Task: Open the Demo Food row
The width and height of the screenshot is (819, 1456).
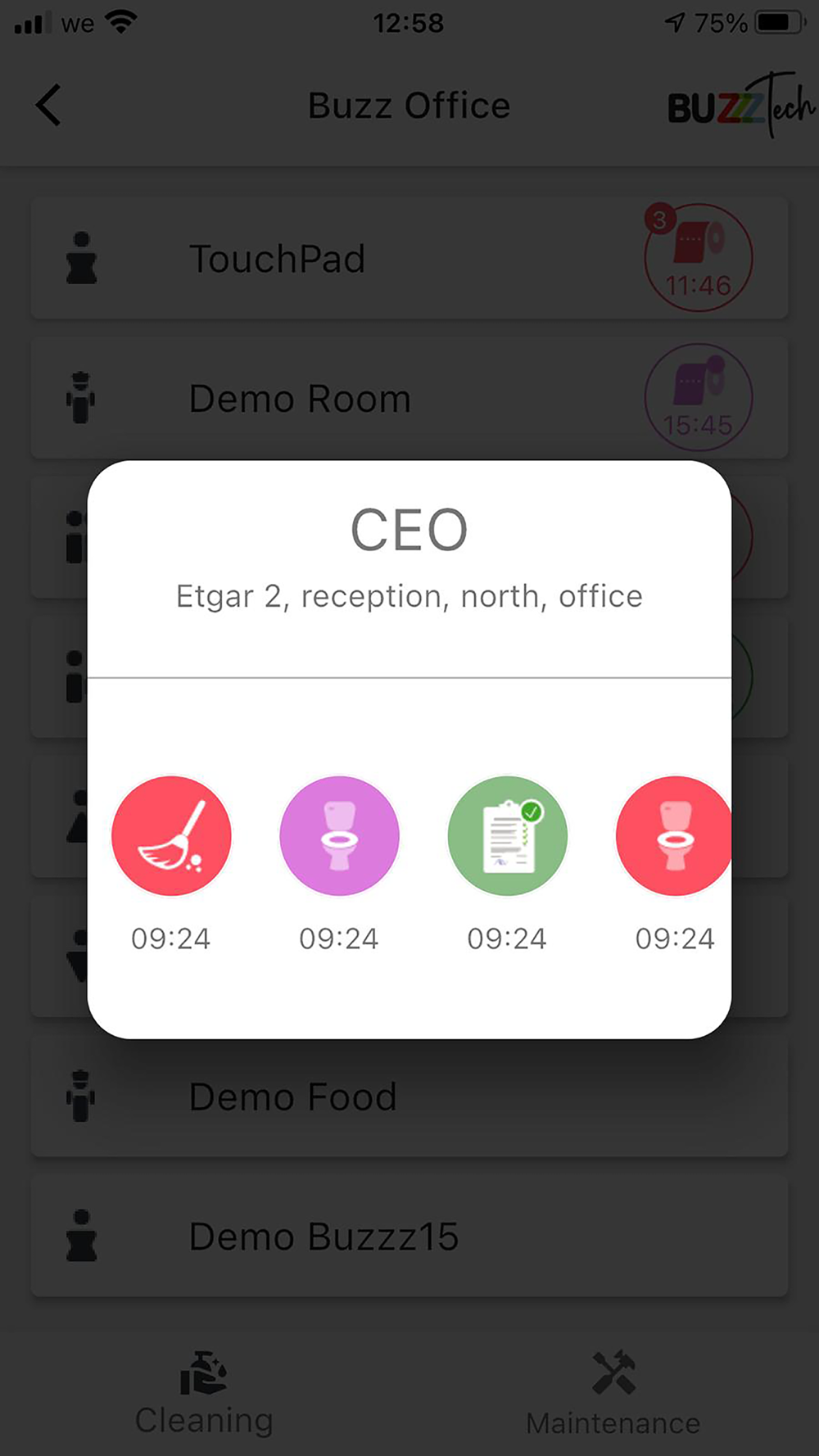Action: 409,1097
